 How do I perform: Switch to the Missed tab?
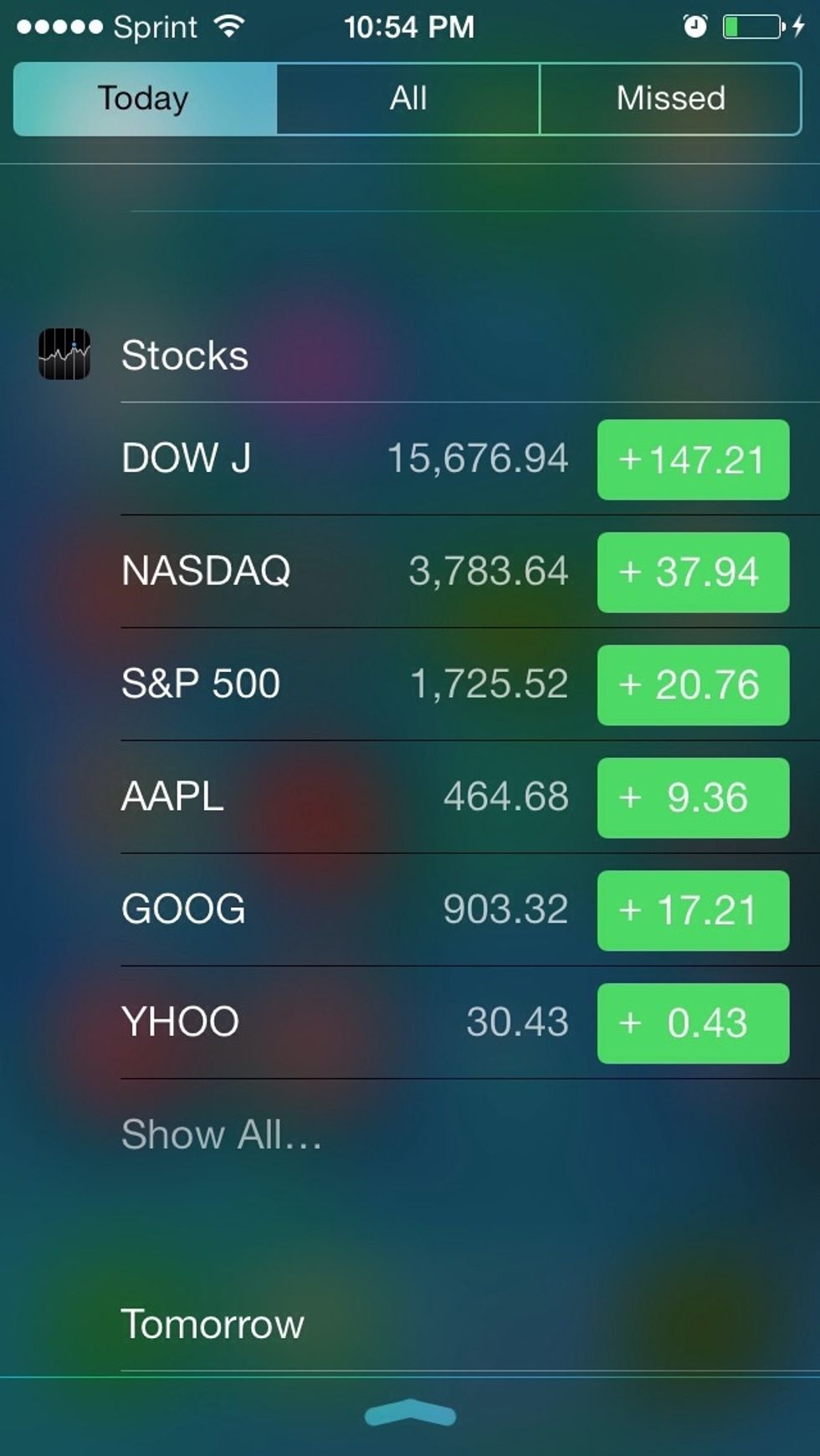pos(670,99)
